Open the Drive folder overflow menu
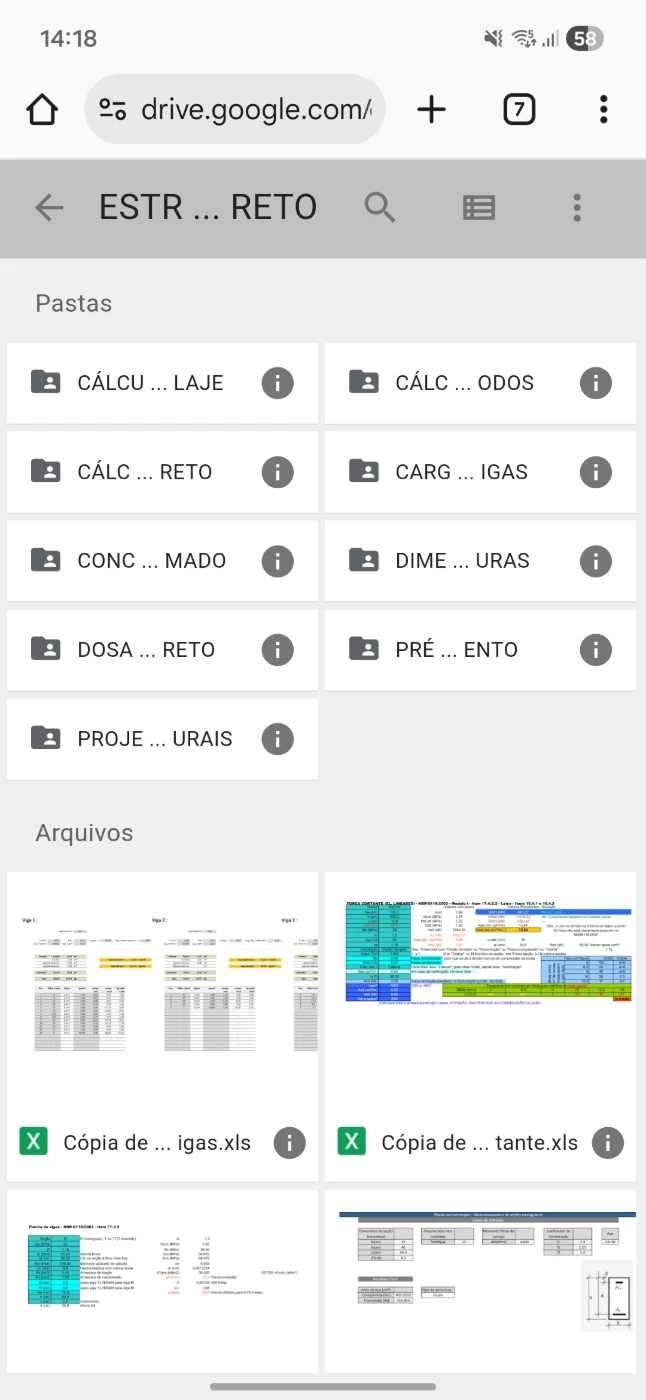 [577, 207]
